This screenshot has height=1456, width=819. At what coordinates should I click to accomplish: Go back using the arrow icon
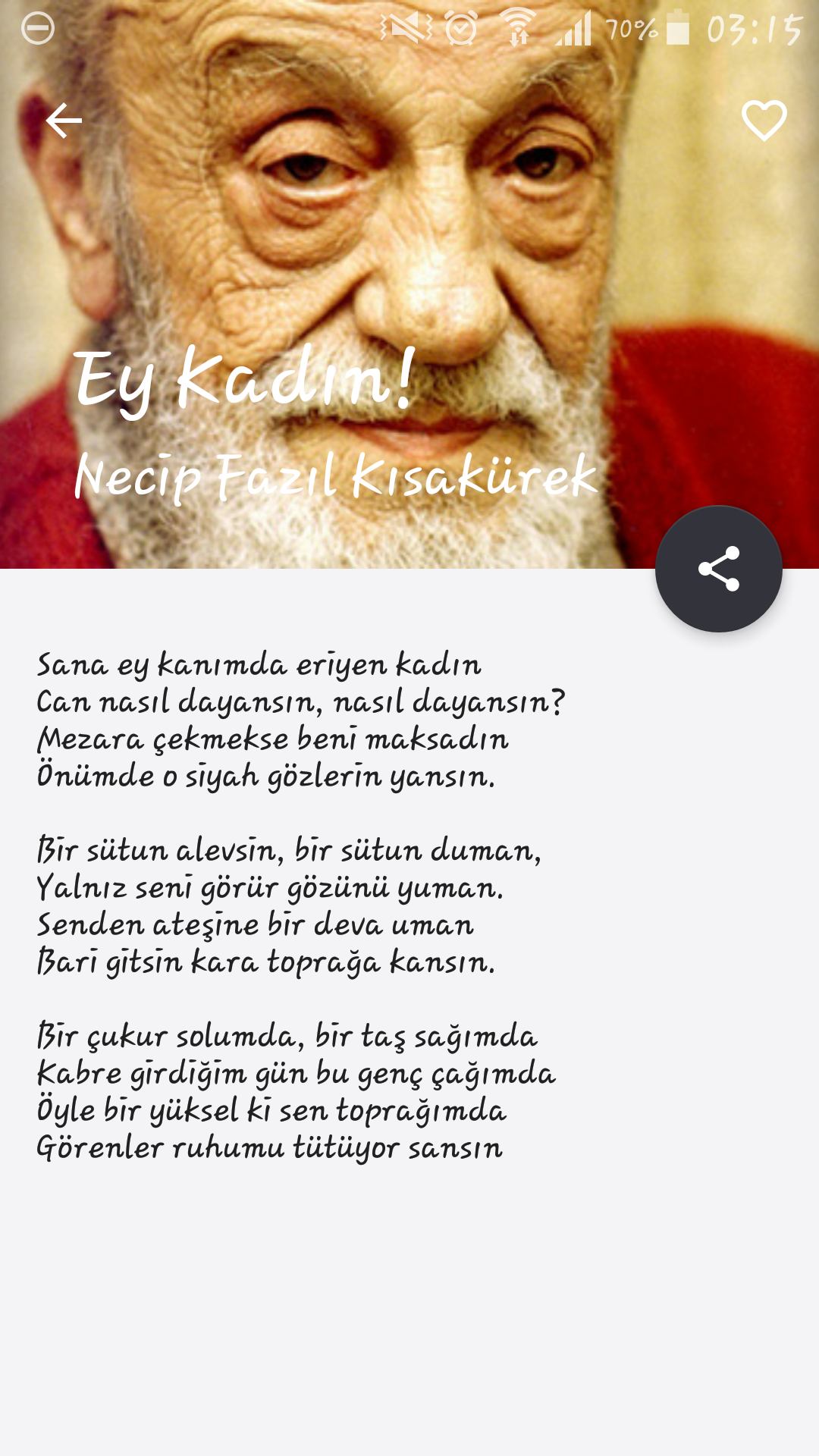[x=64, y=121]
